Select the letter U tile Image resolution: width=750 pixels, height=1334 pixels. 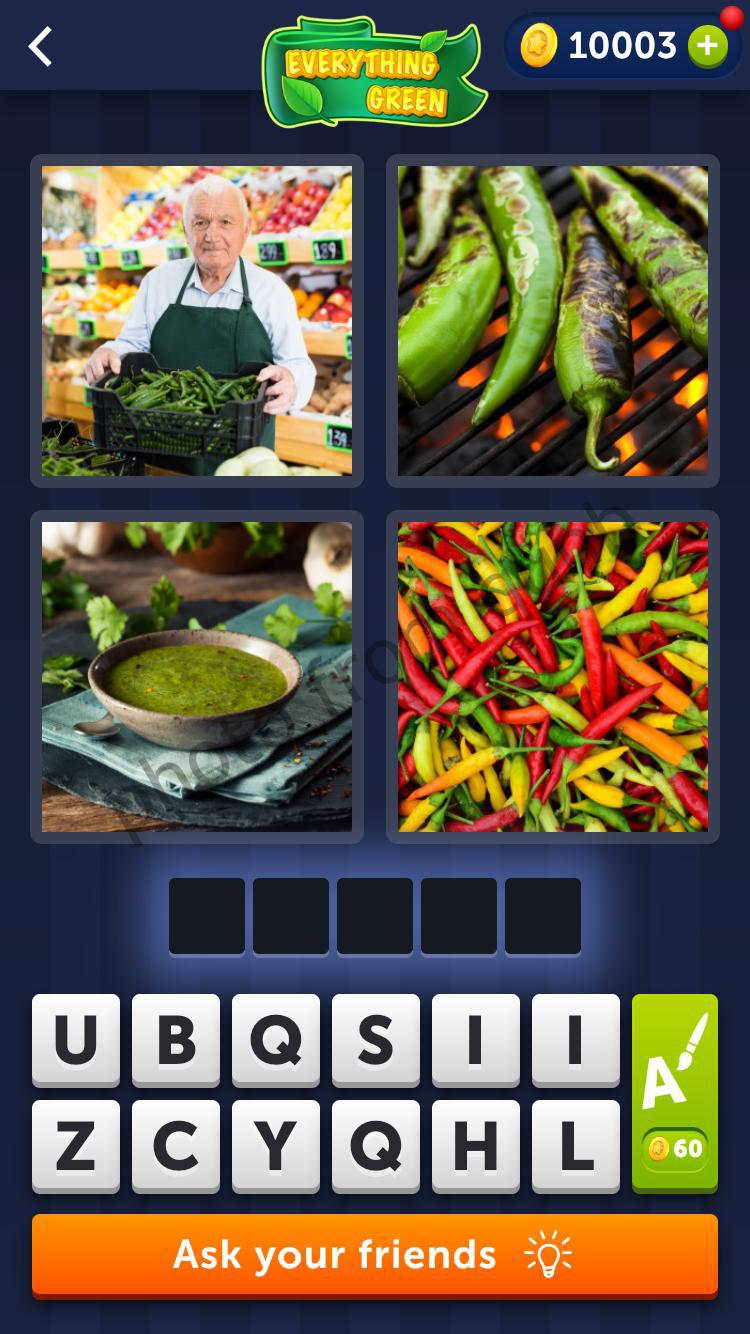pos(75,1040)
